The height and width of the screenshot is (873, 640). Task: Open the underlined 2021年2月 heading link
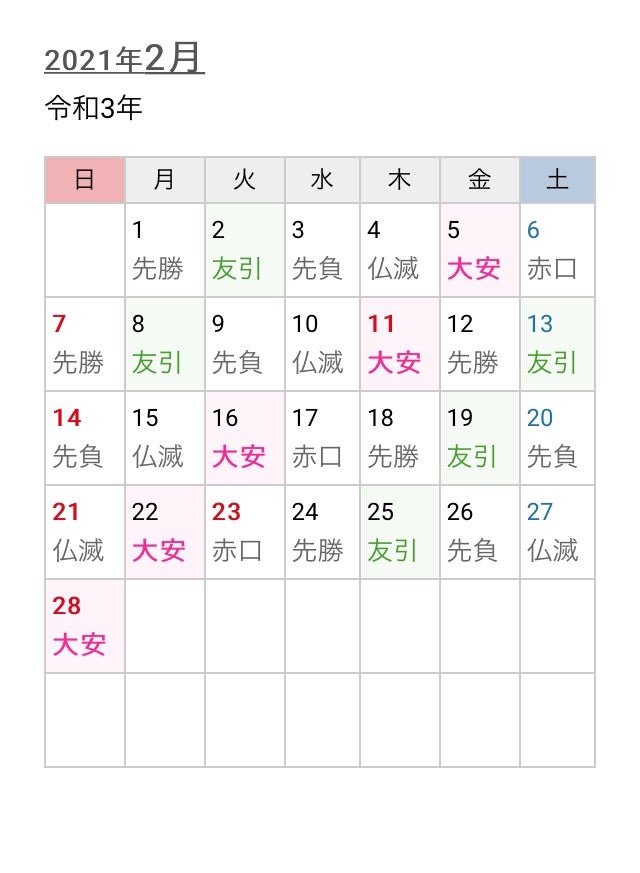pyautogui.click(x=124, y=58)
